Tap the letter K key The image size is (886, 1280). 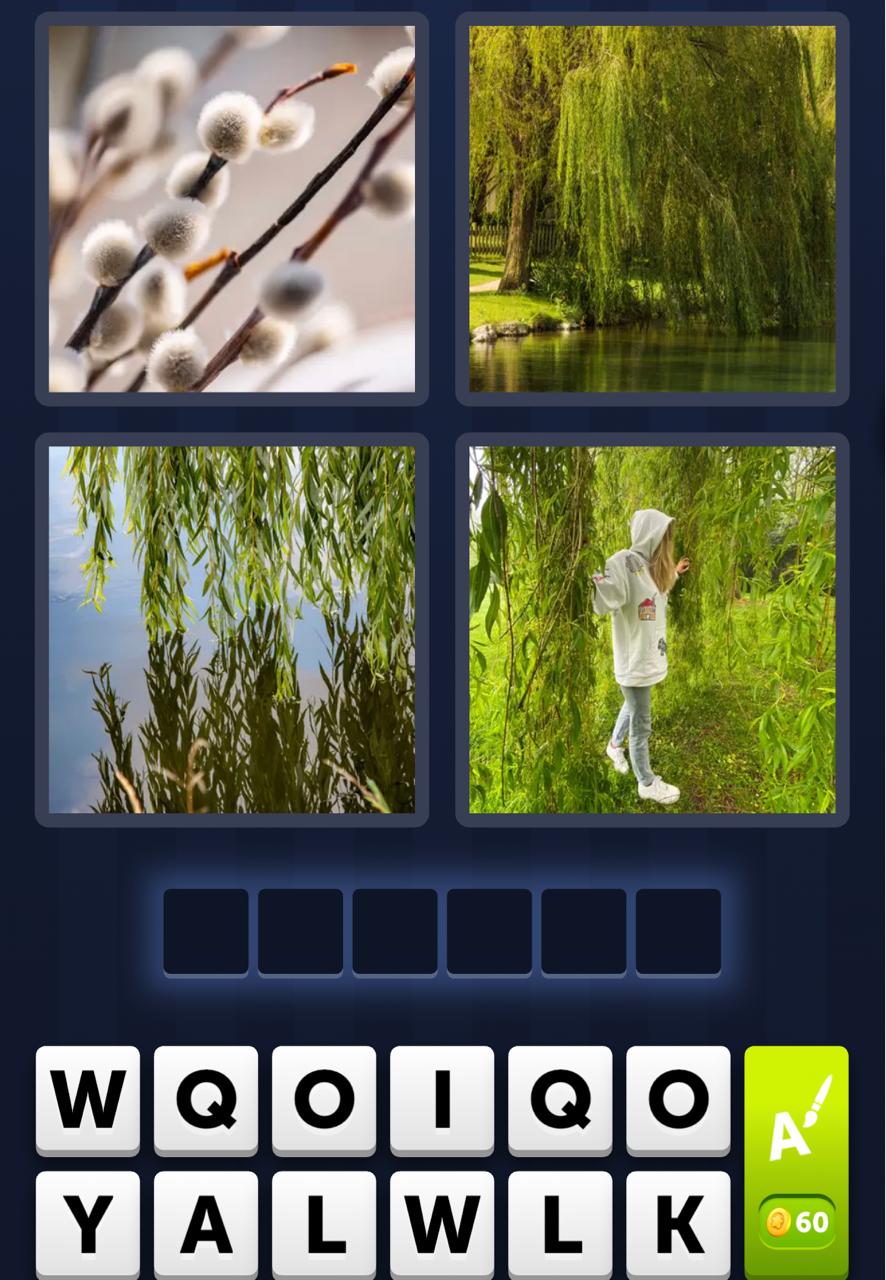677,1221
